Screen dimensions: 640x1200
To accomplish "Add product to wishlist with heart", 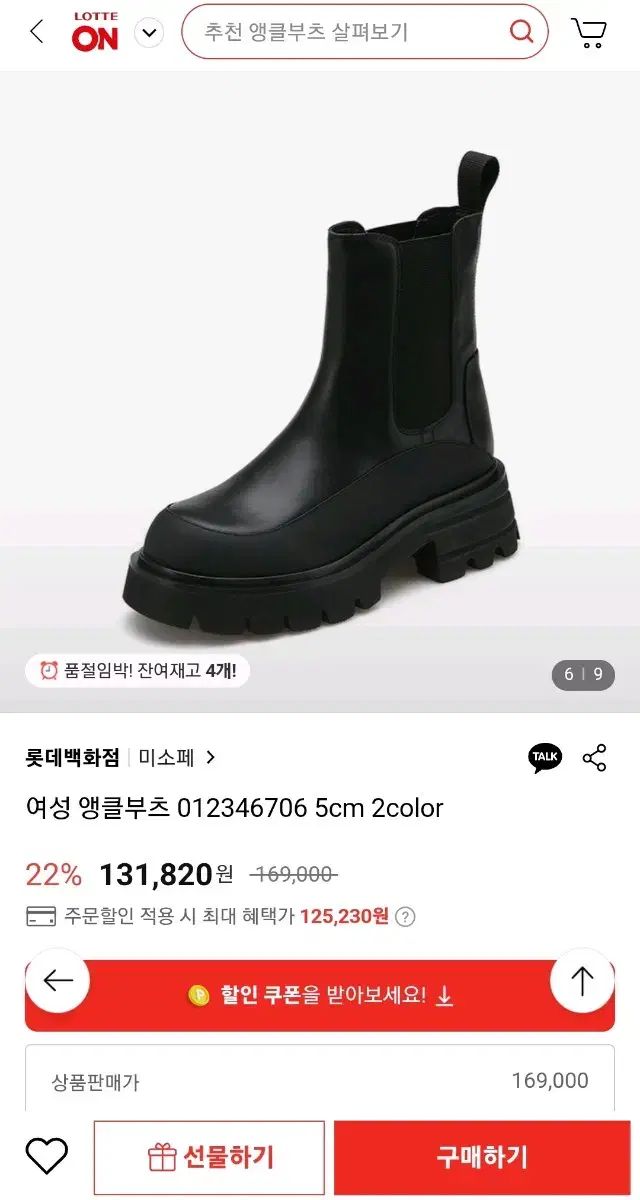I will 46,1157.
